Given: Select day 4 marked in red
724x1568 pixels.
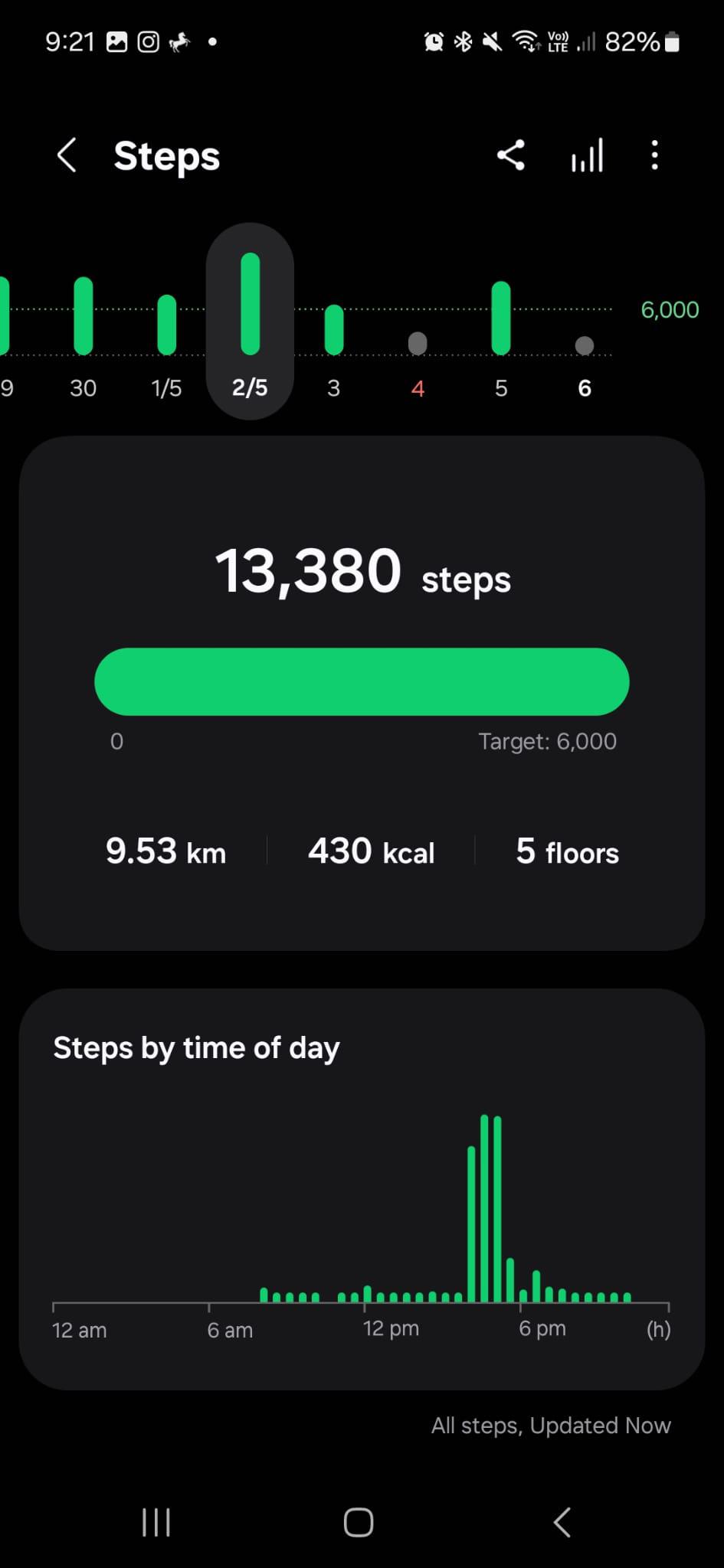Looking at the screenshot, I should [418, 337].
